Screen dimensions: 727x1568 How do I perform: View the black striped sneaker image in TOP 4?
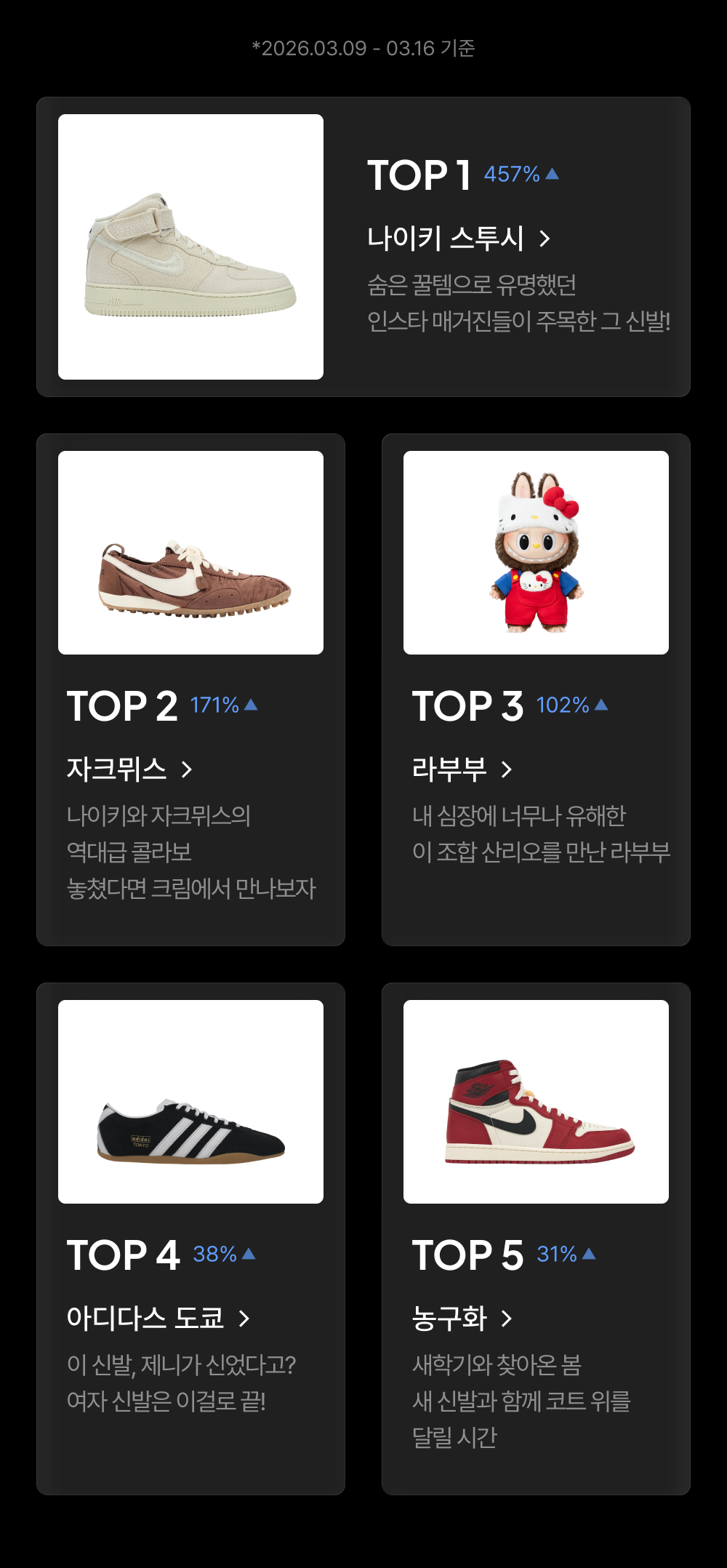click(x=190, y=1102)
